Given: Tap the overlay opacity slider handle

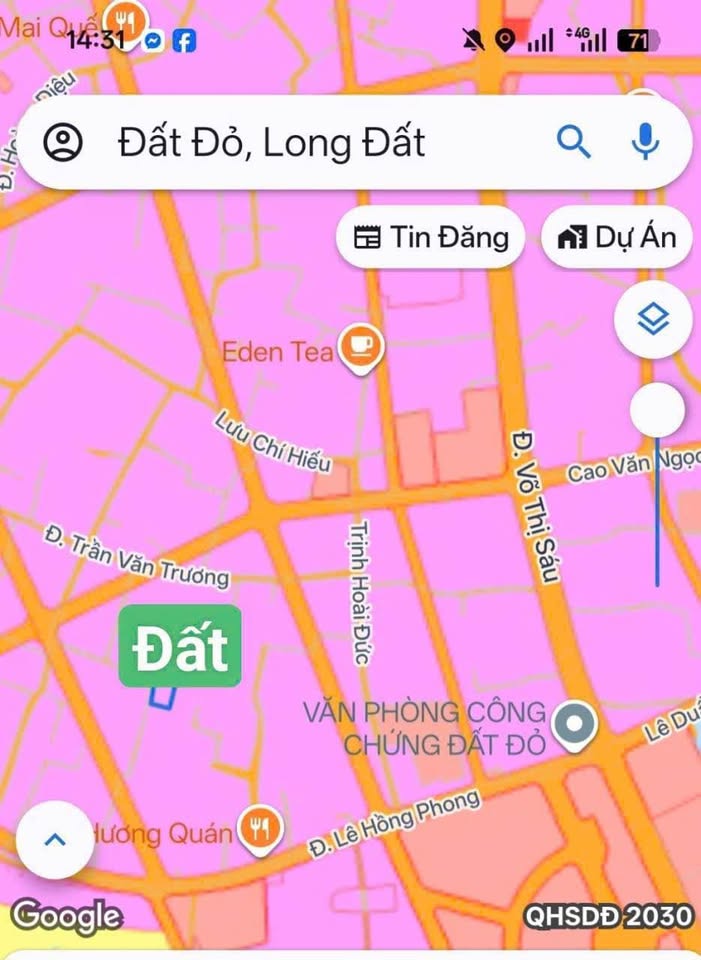Looking at the screenshot, I should [657, 409].
